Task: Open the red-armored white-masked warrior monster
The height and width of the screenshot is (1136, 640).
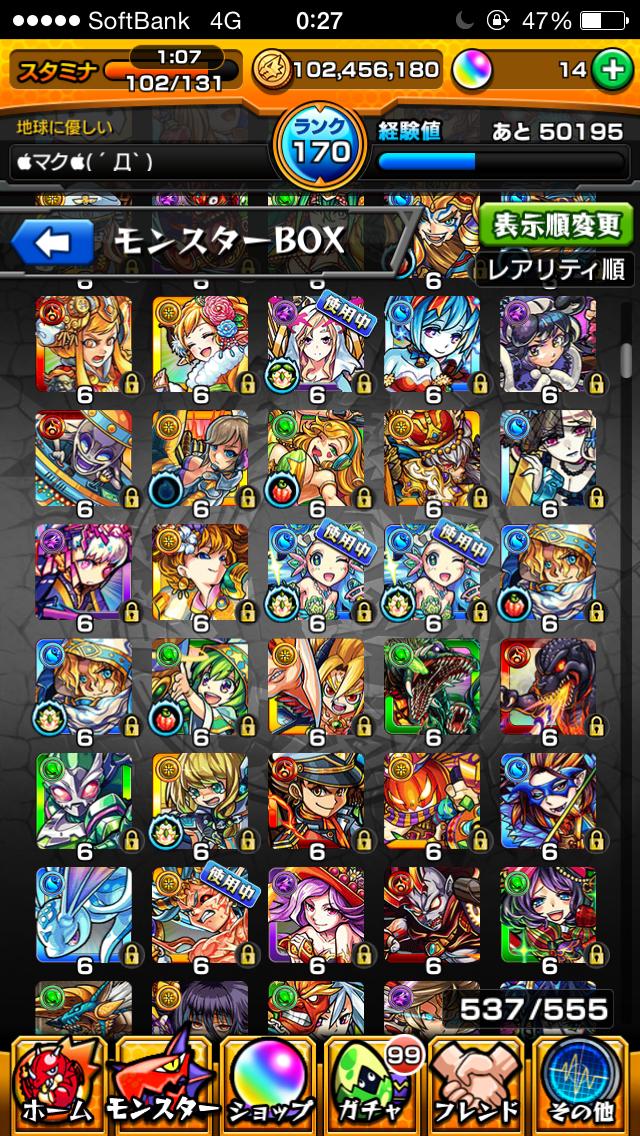Action: click(432, 916)
